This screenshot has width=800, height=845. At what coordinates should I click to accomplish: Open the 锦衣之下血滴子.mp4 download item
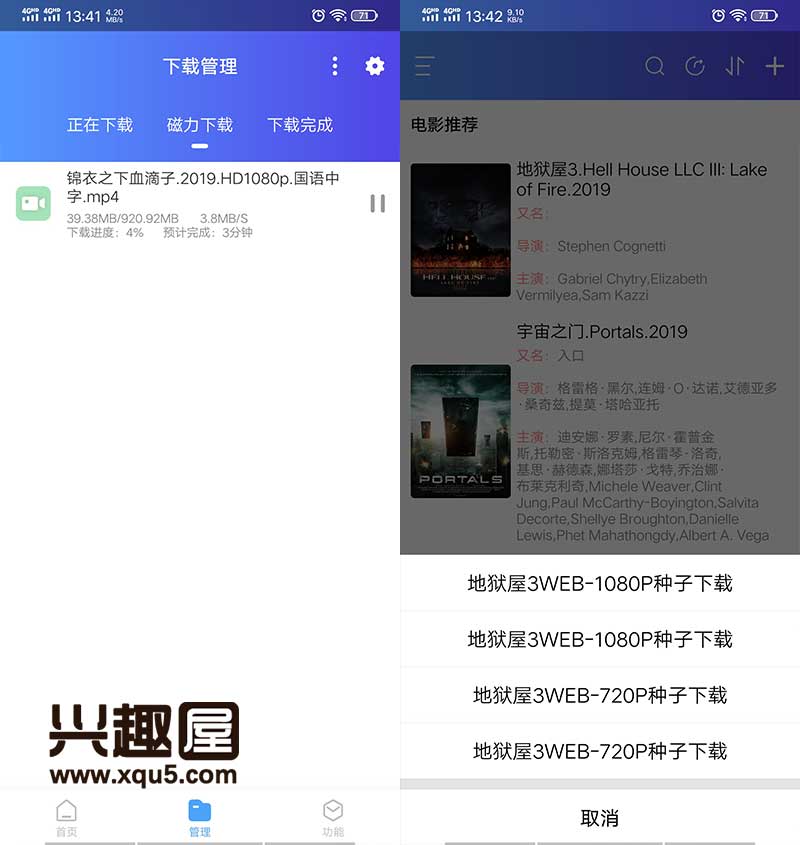pos(200,203)
